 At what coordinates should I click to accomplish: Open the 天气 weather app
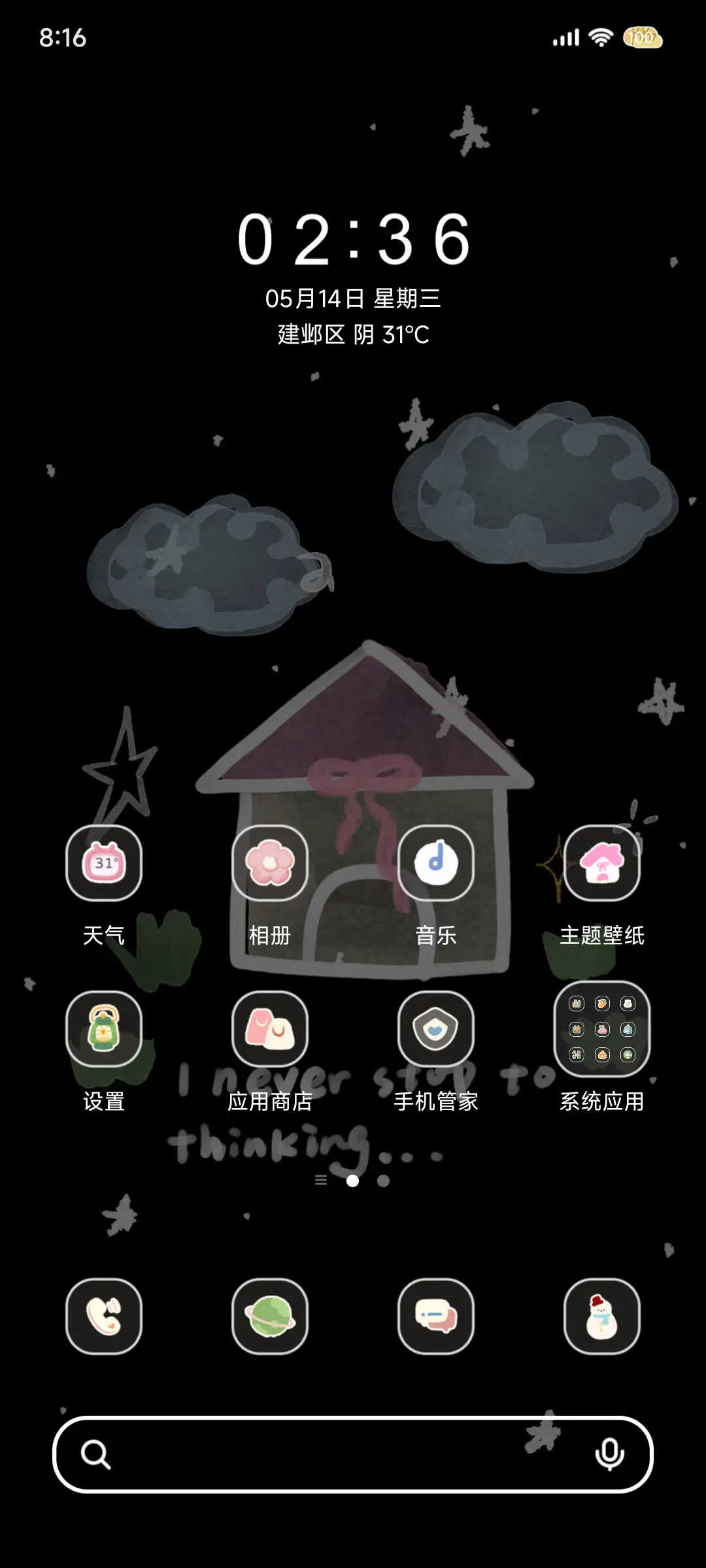click(104, 864)
